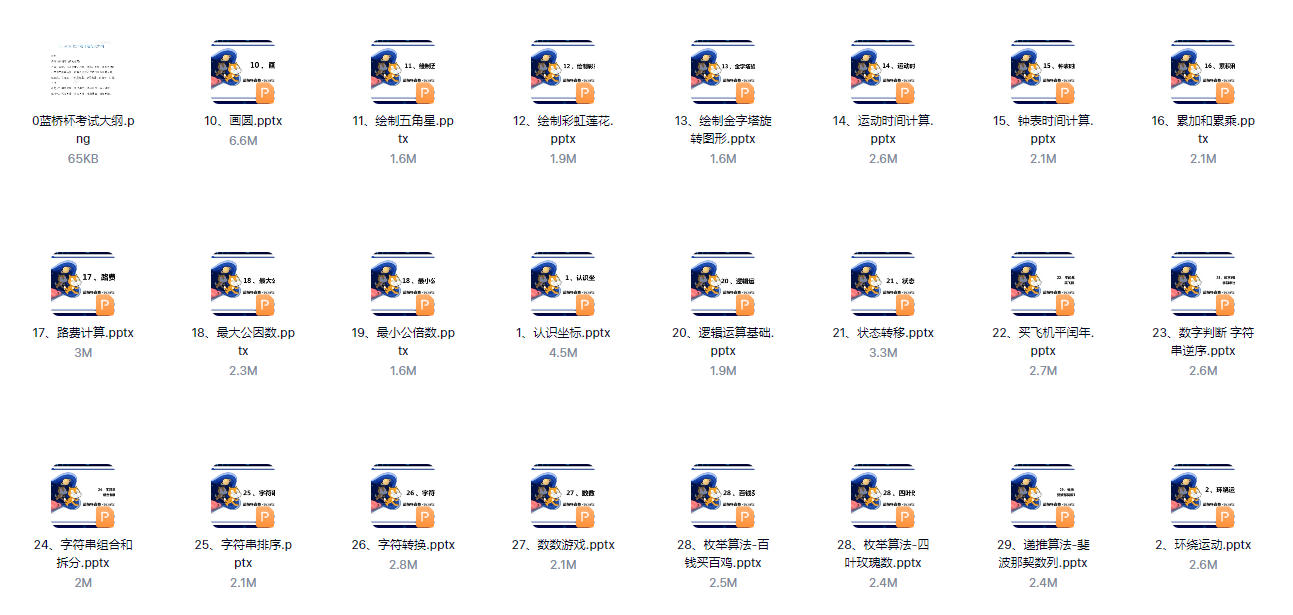Open the 1、认识坐标.pptx file
1293x615 pixels.
pos(563,284)
